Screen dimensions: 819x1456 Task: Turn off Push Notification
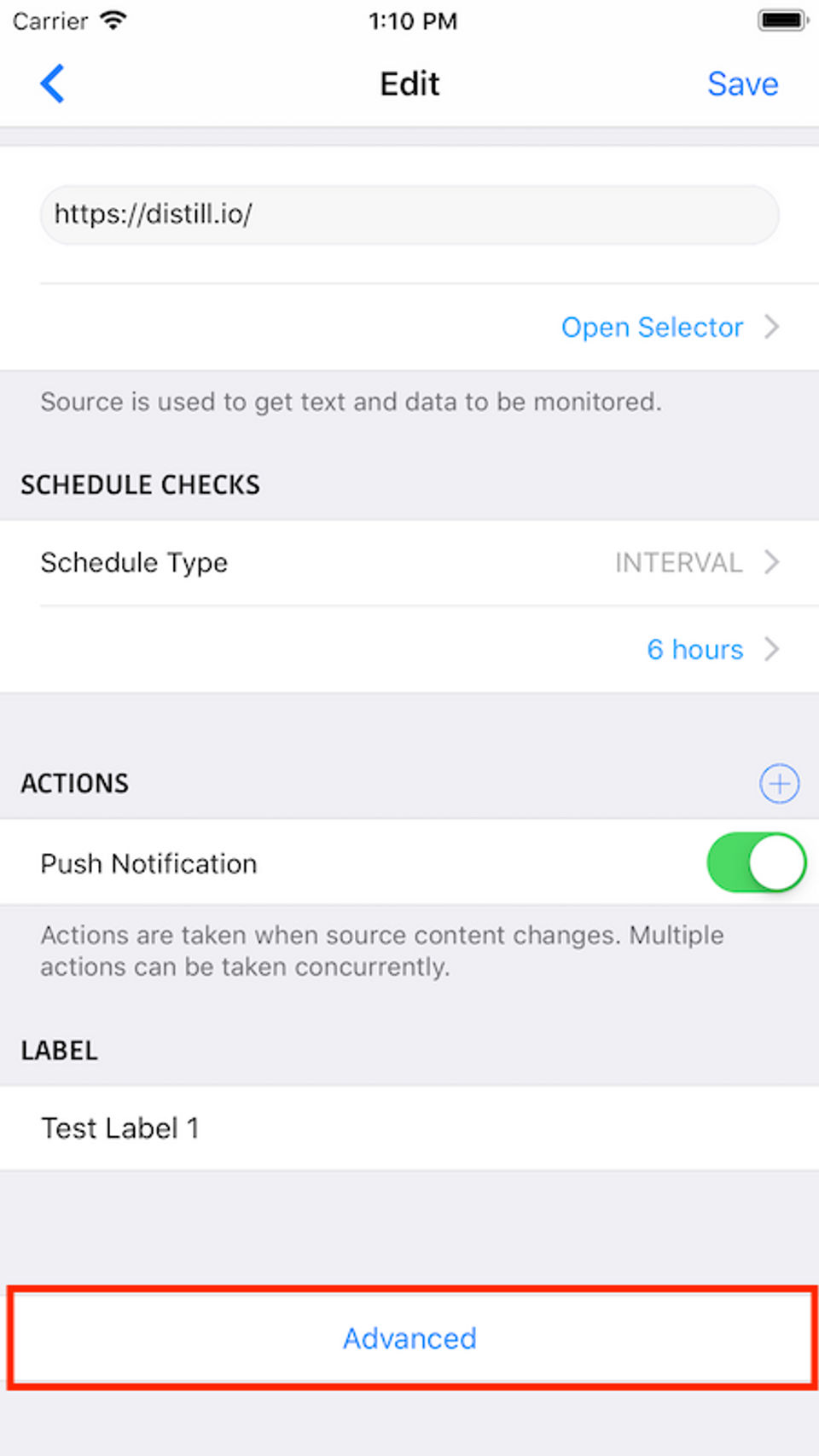click(756, 863)
